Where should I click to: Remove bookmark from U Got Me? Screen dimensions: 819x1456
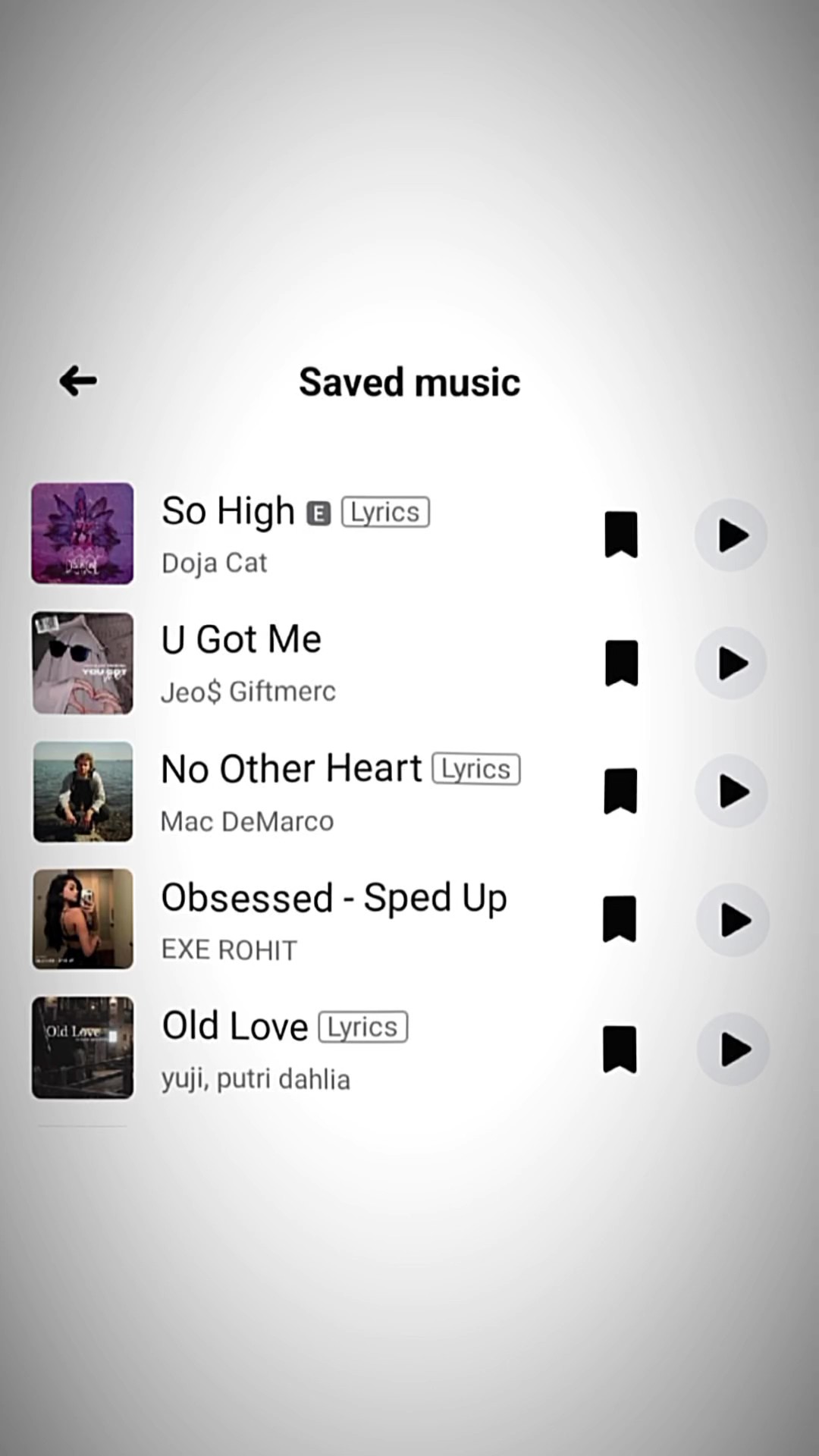coord(621,664)
